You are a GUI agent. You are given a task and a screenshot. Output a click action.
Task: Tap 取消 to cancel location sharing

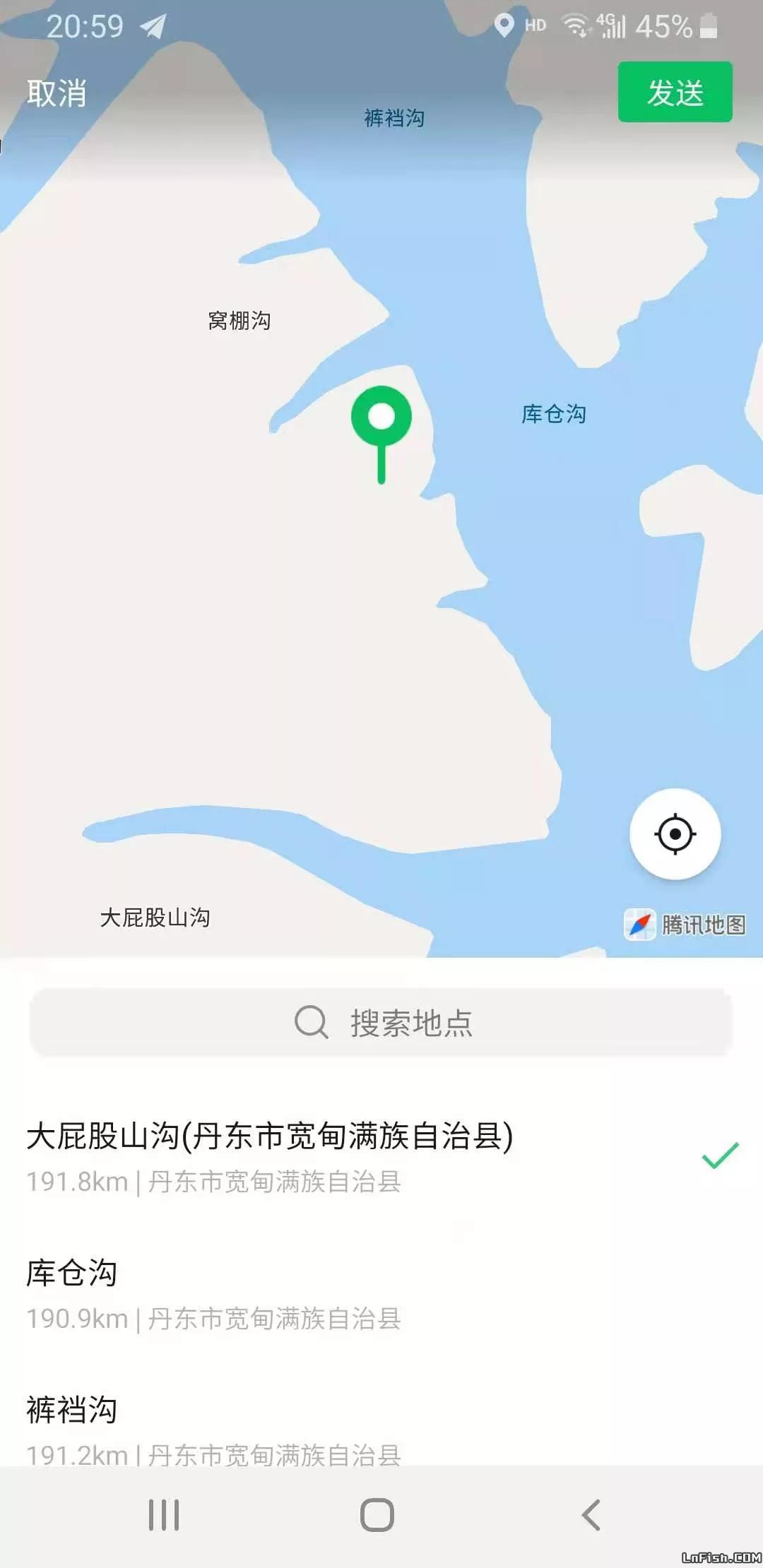[57, 94]
